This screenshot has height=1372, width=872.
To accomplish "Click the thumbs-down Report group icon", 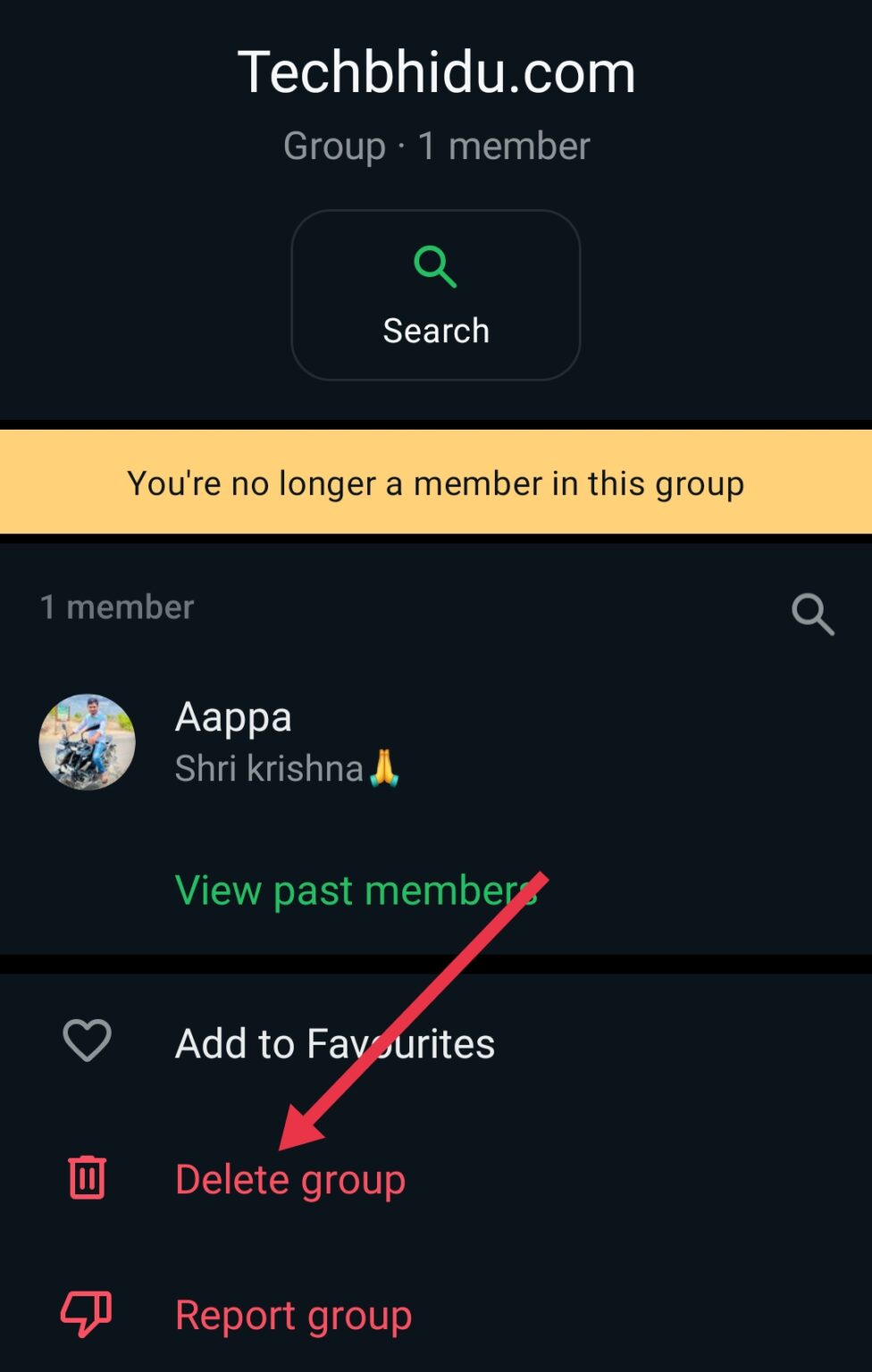I will 86,1313.
